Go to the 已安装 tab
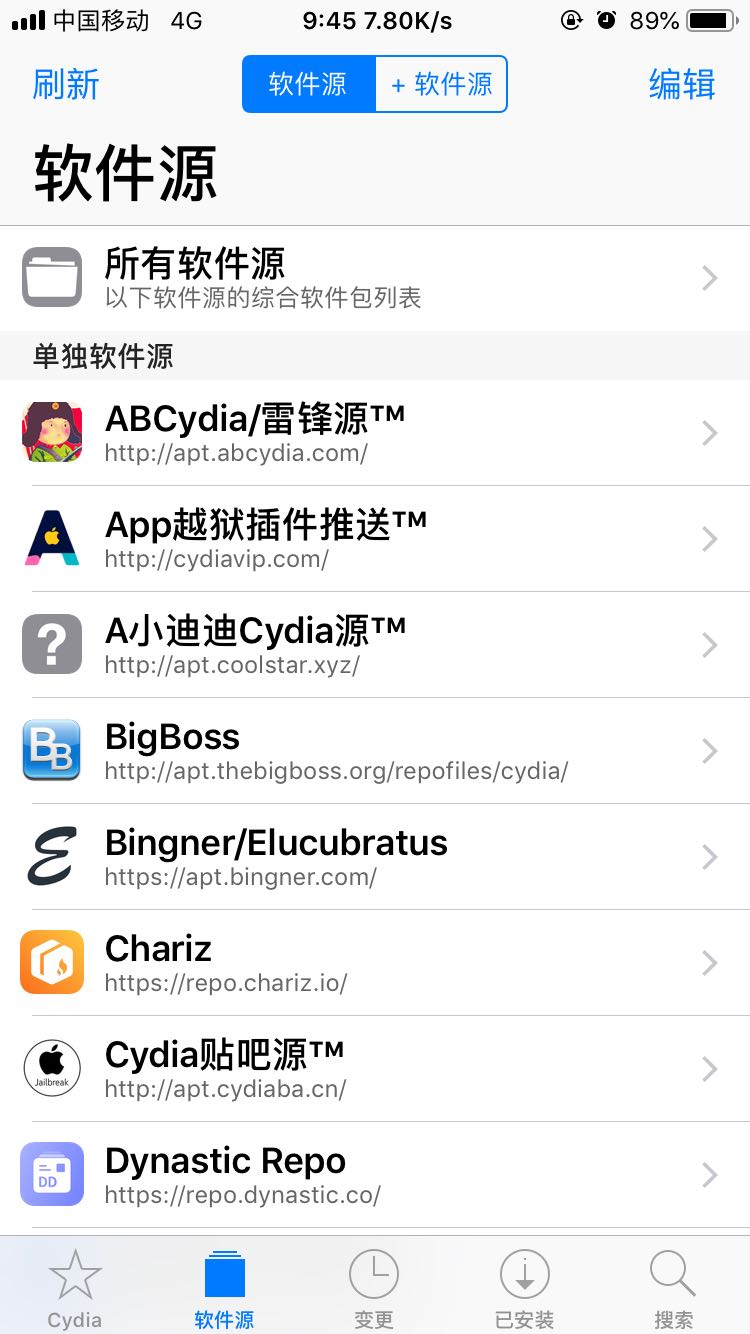The height and width of the screenshot is (1334, 750). coord(524,1288)
